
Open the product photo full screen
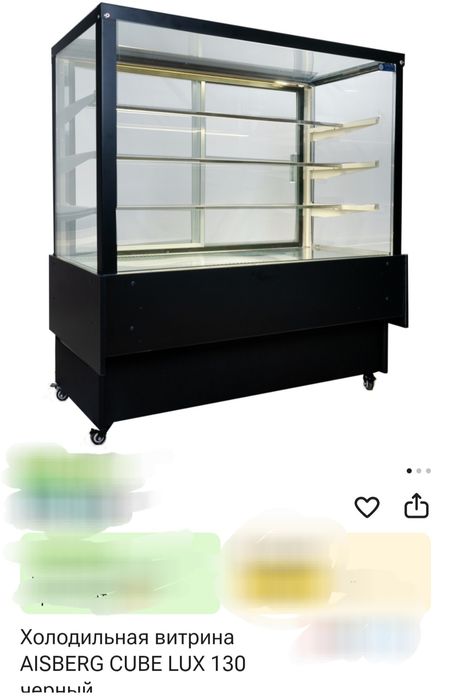point(228,223)
